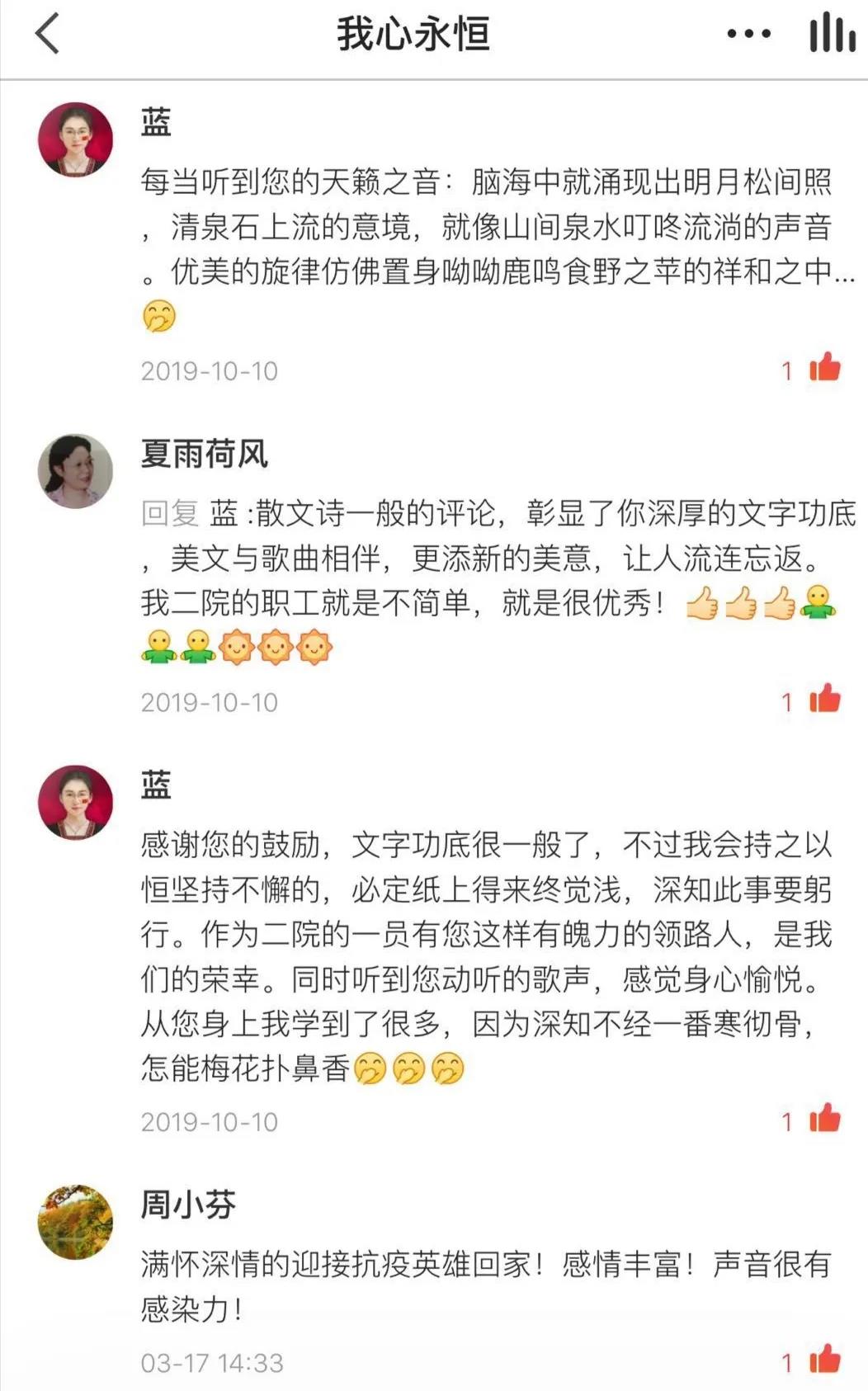Like 蓝's comment about 天籁之音
Image resolution: width=868 pixels, height=1391 pixels.
coord(823,368)
